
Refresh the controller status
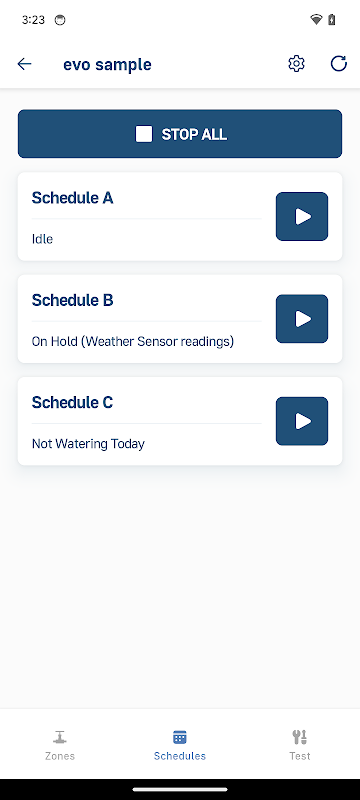(339, 64)
